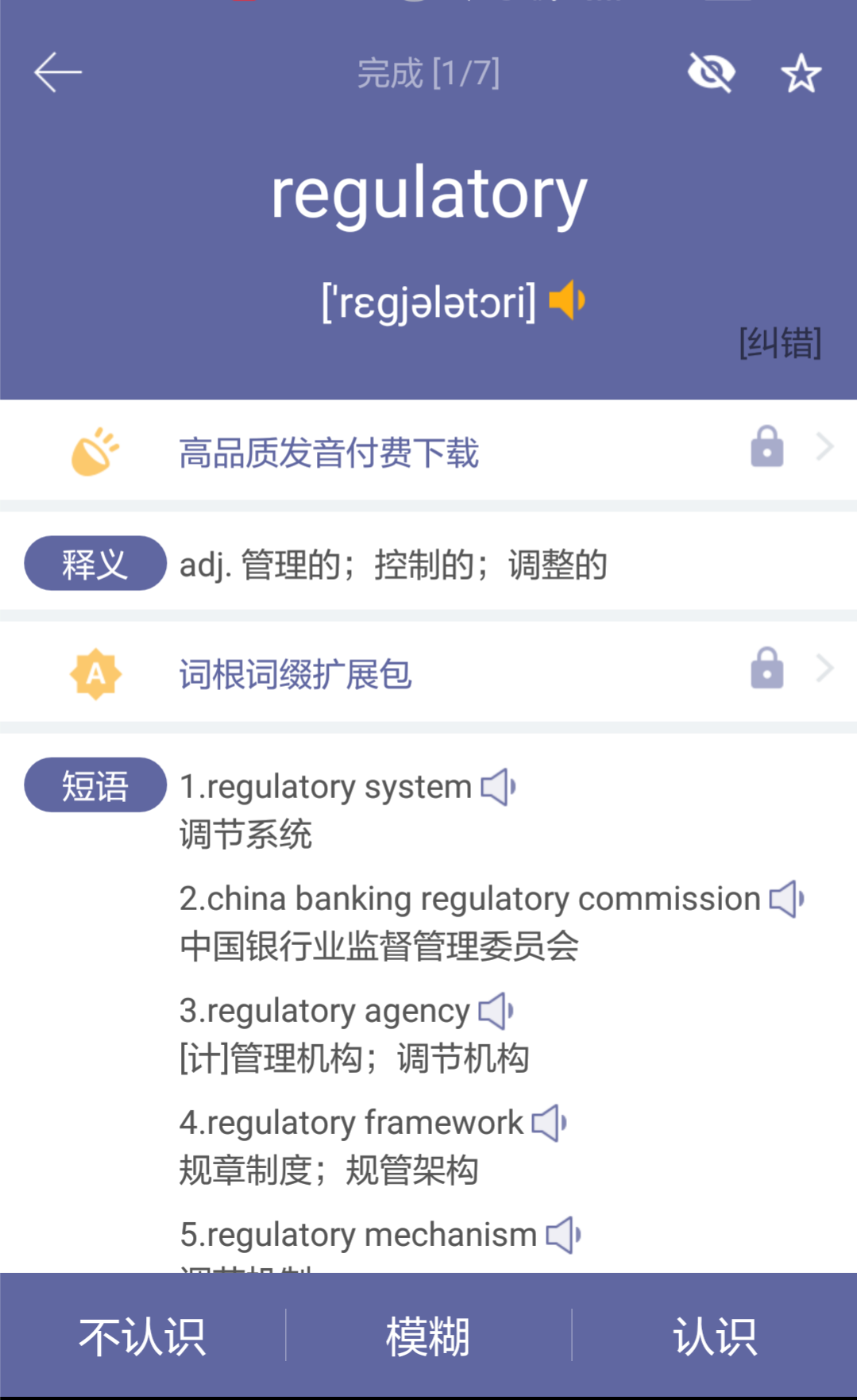Image resolution: width=857 pixels, height=1400 pixels.
Task: Play audio for china banking regulatory commission
Action: [787, 899]
